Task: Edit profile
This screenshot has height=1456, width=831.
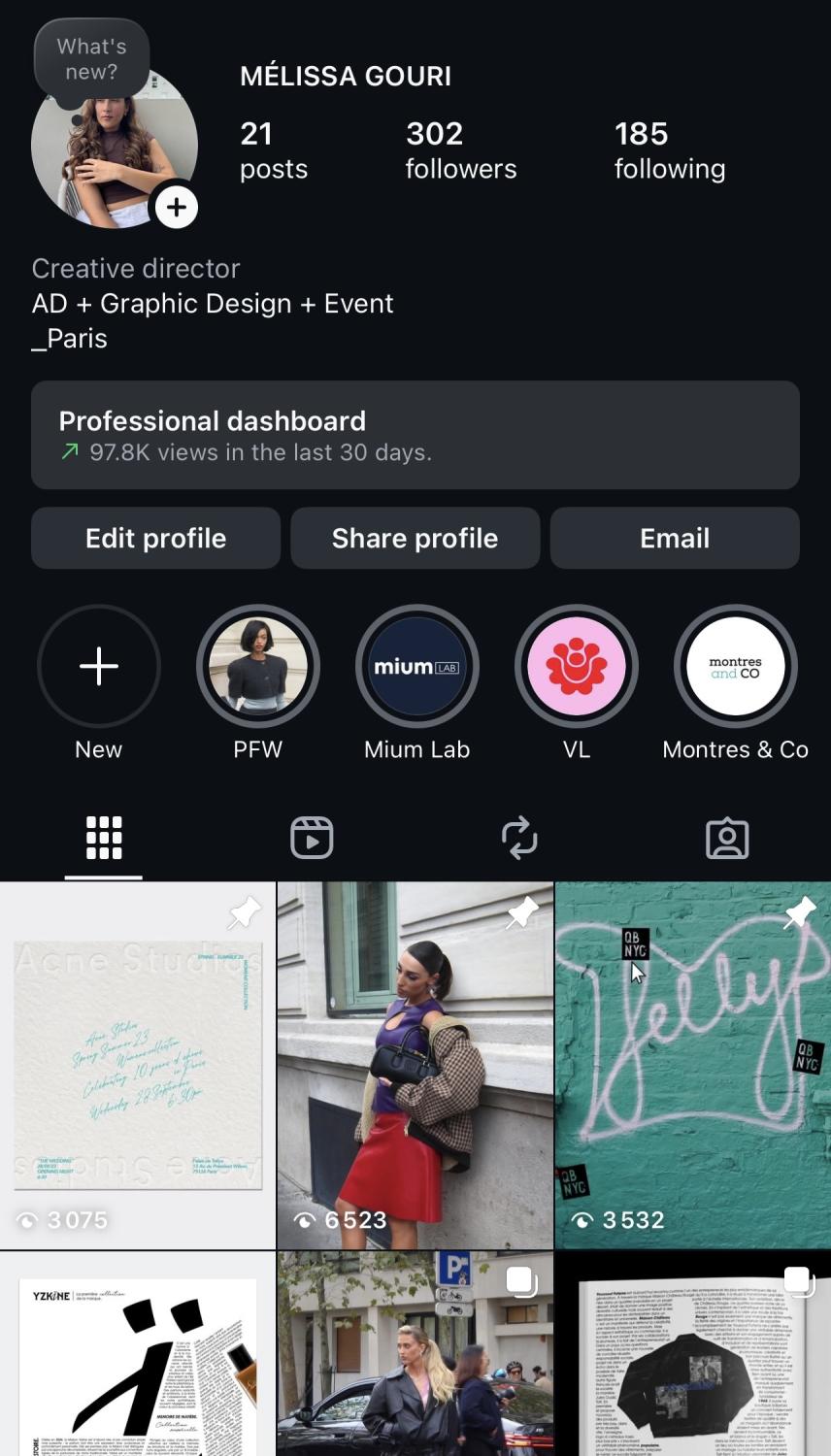Action: point(155,538)
